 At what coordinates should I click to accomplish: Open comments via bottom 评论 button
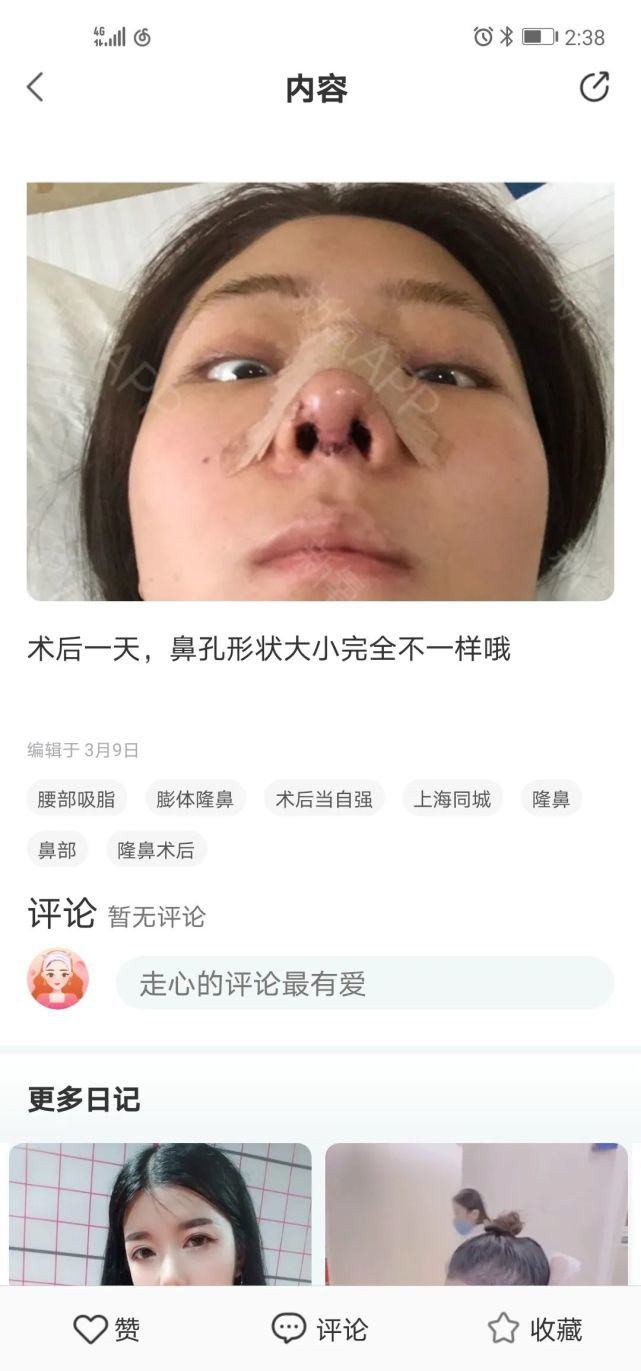[x=320, y=1329]
